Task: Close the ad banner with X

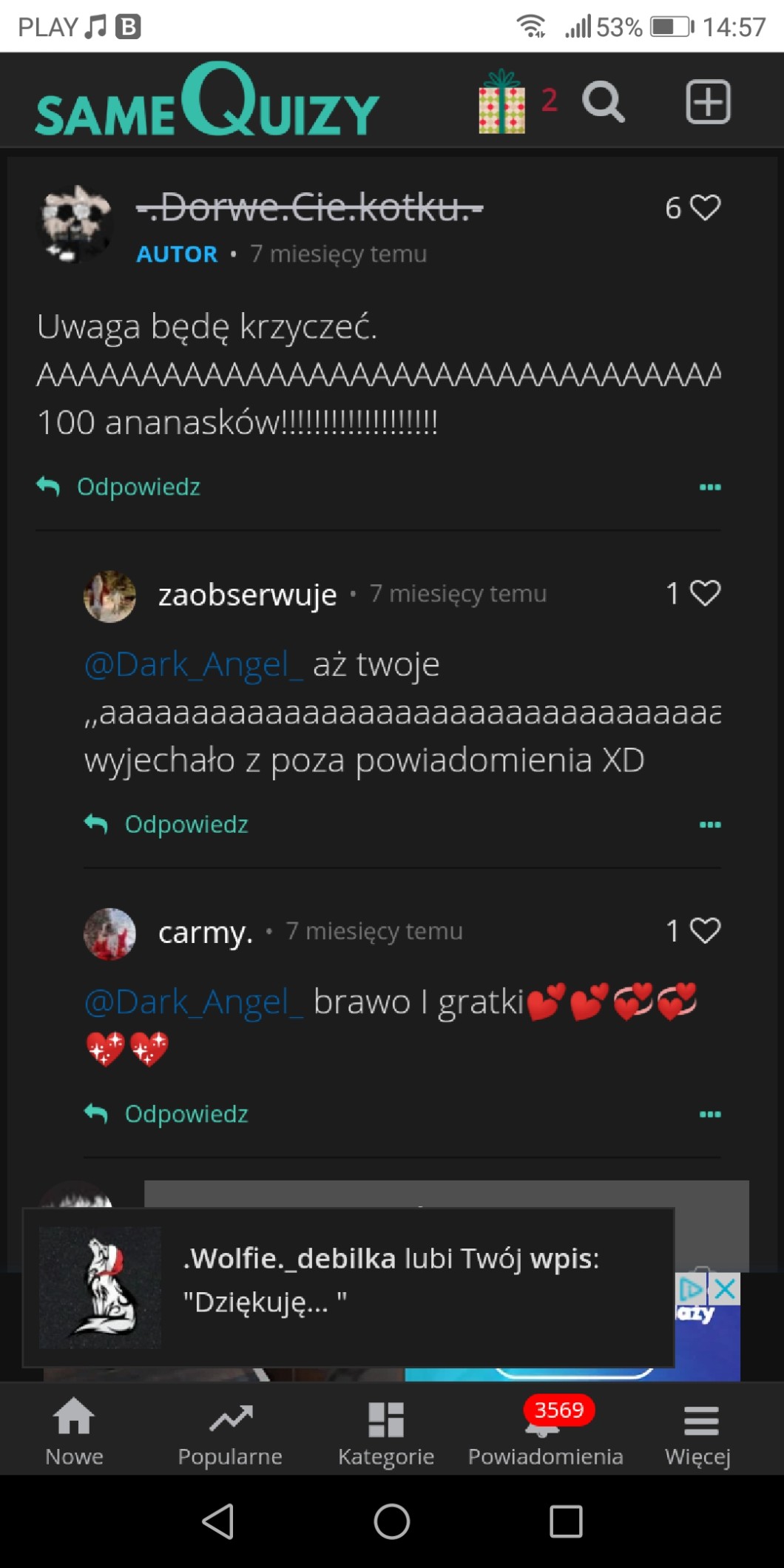Action: coord(726,1289)
